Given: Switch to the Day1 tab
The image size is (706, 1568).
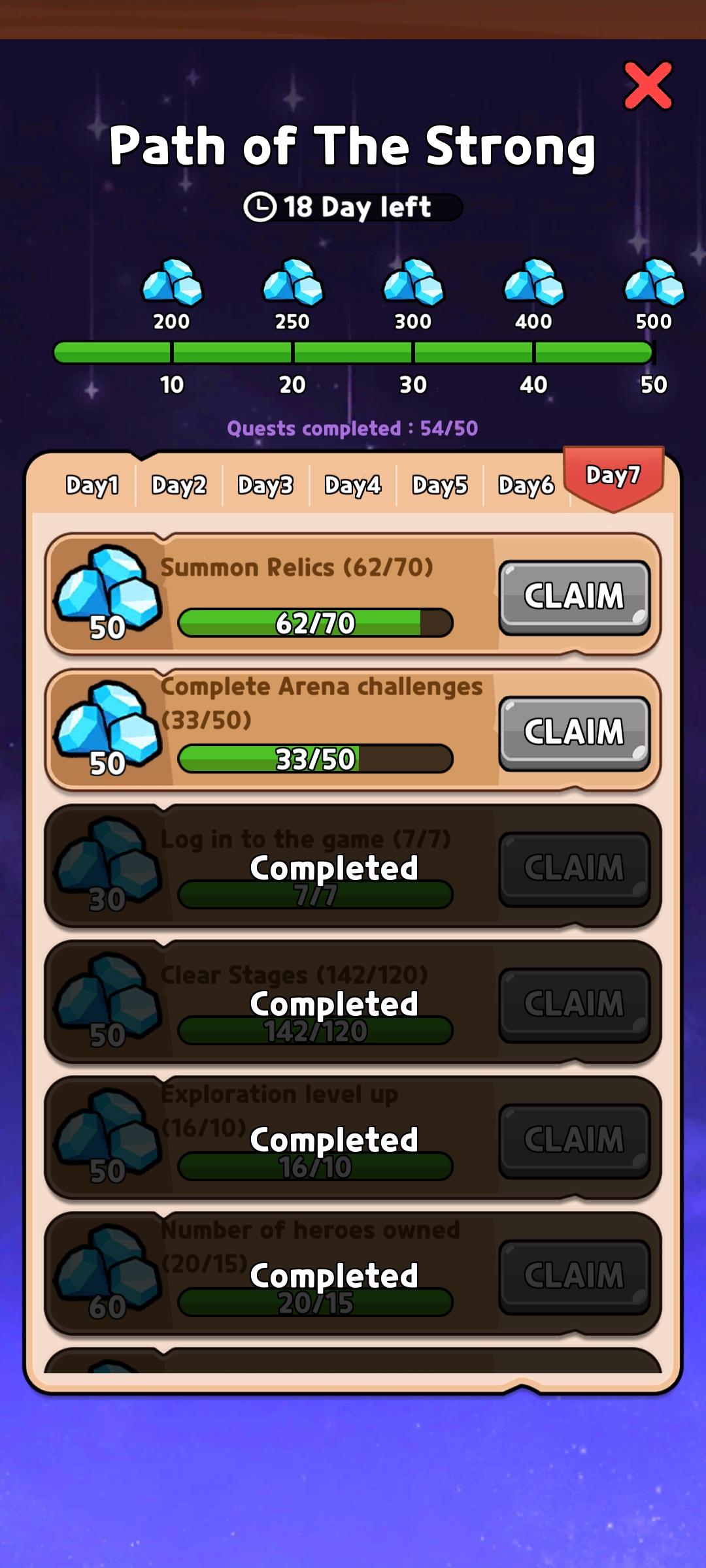Looking at the screenshot, I should point(95,485).
